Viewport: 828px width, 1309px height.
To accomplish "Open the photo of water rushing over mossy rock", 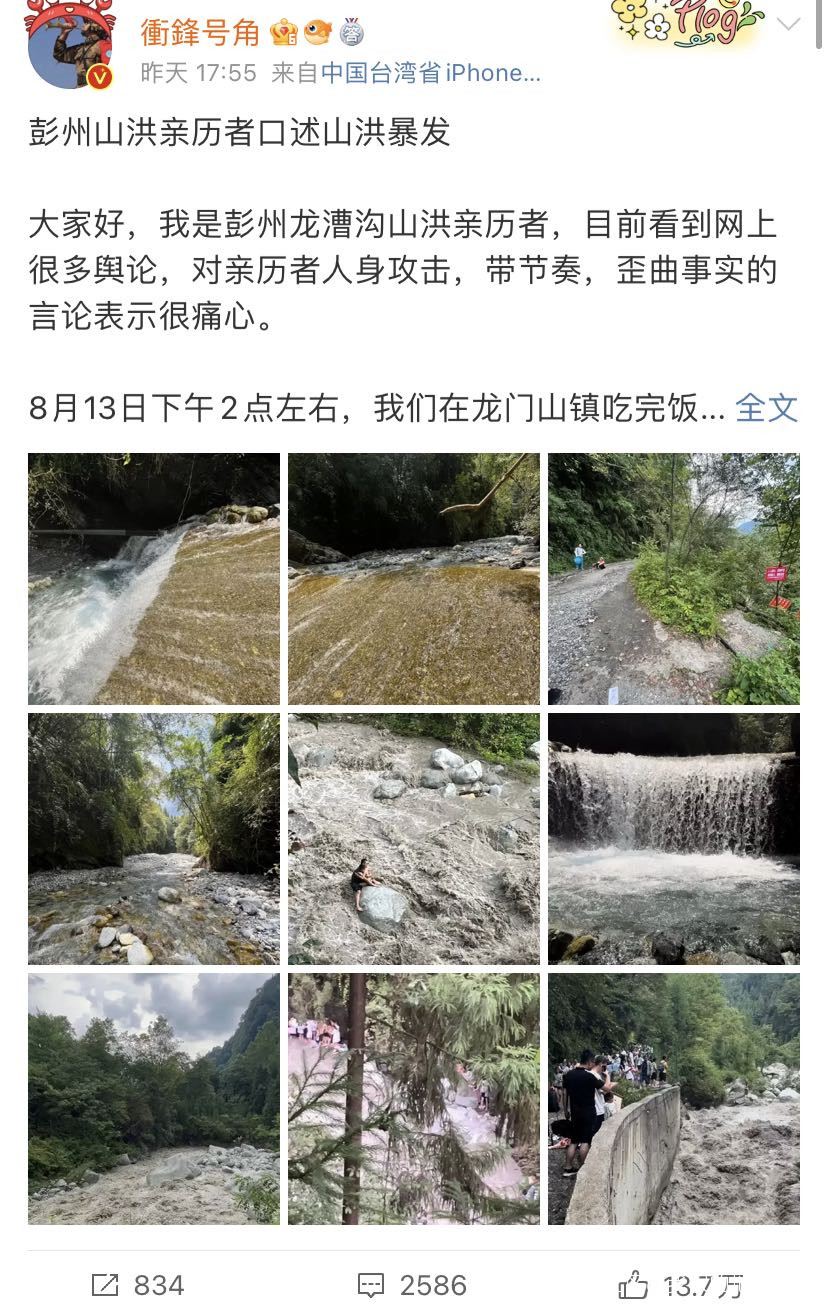I will click(154, 579).
